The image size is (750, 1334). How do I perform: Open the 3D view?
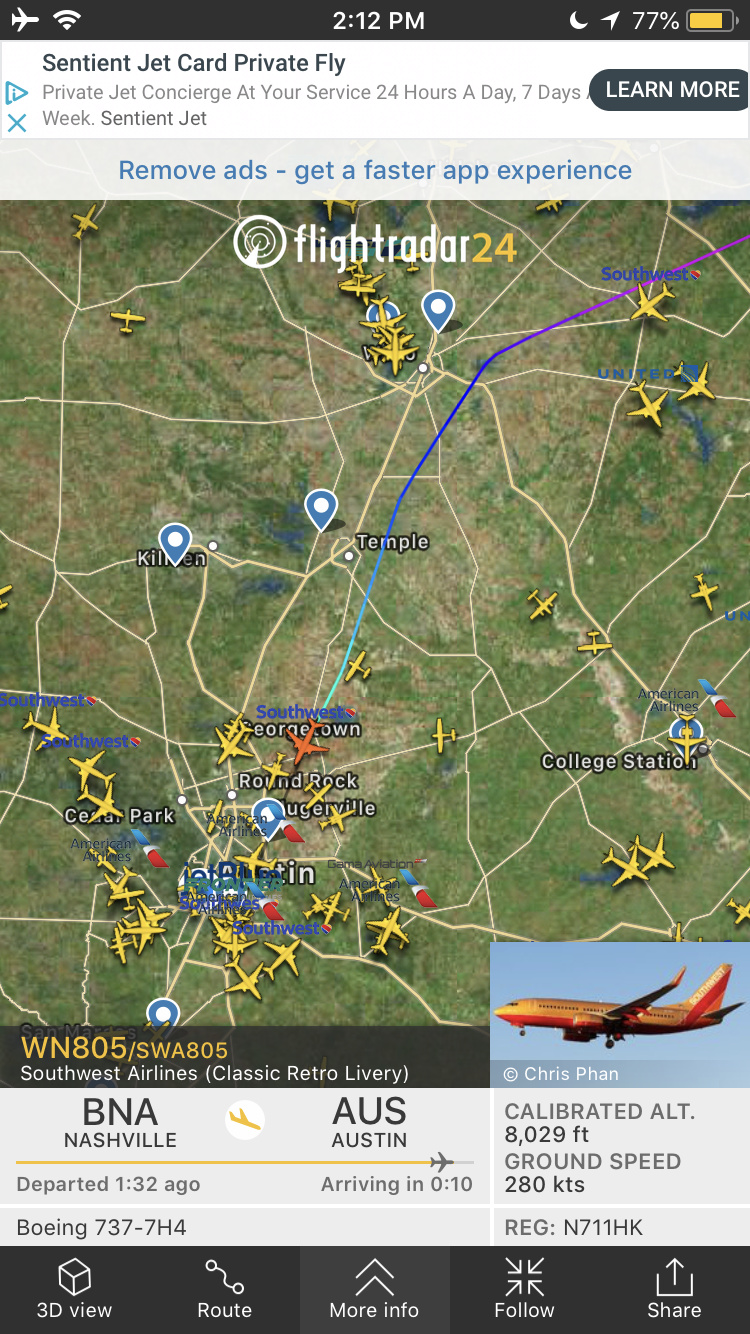click(75, 1290)
